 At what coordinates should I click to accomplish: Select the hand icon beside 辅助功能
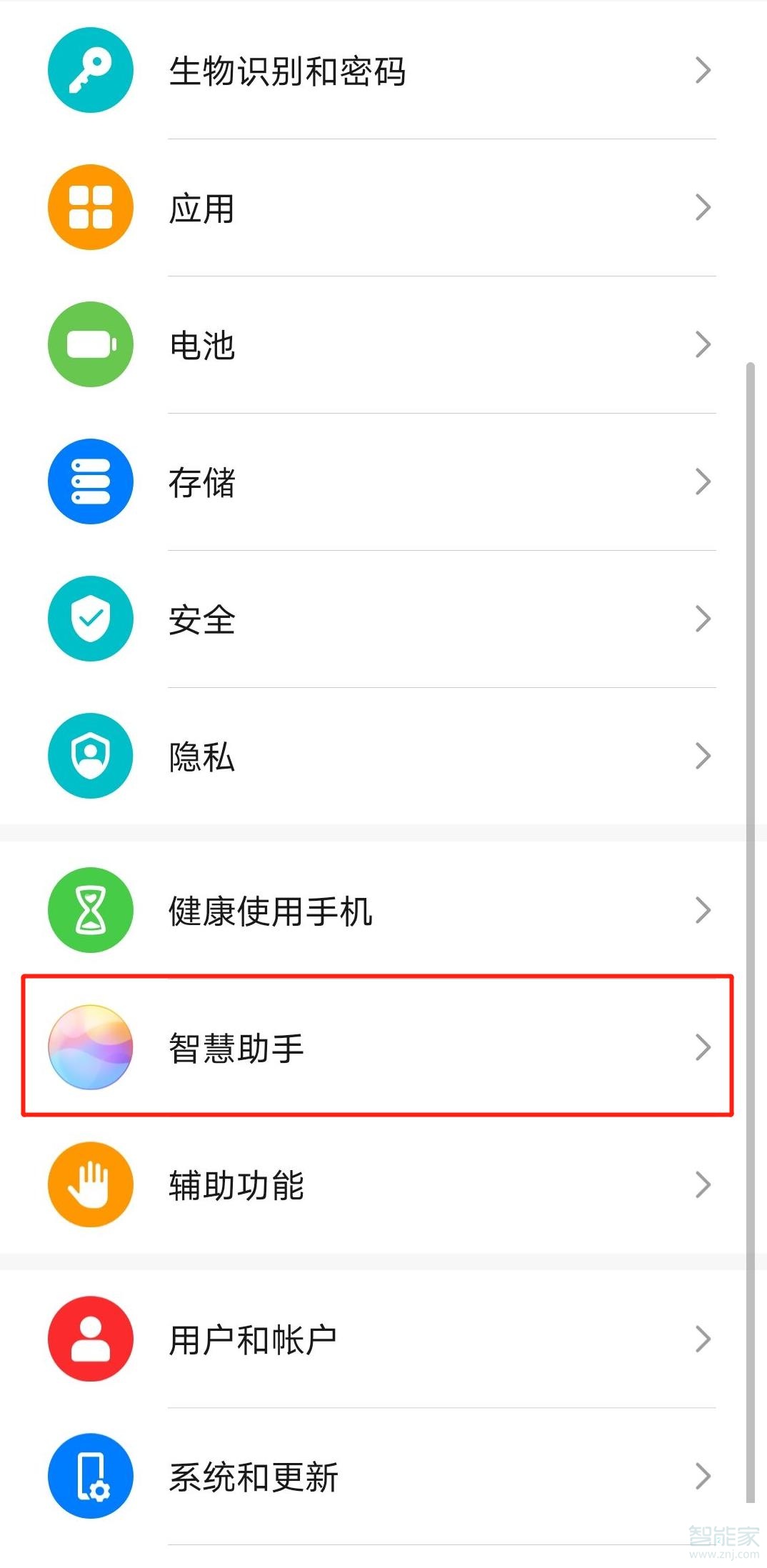coord(90,1184)
